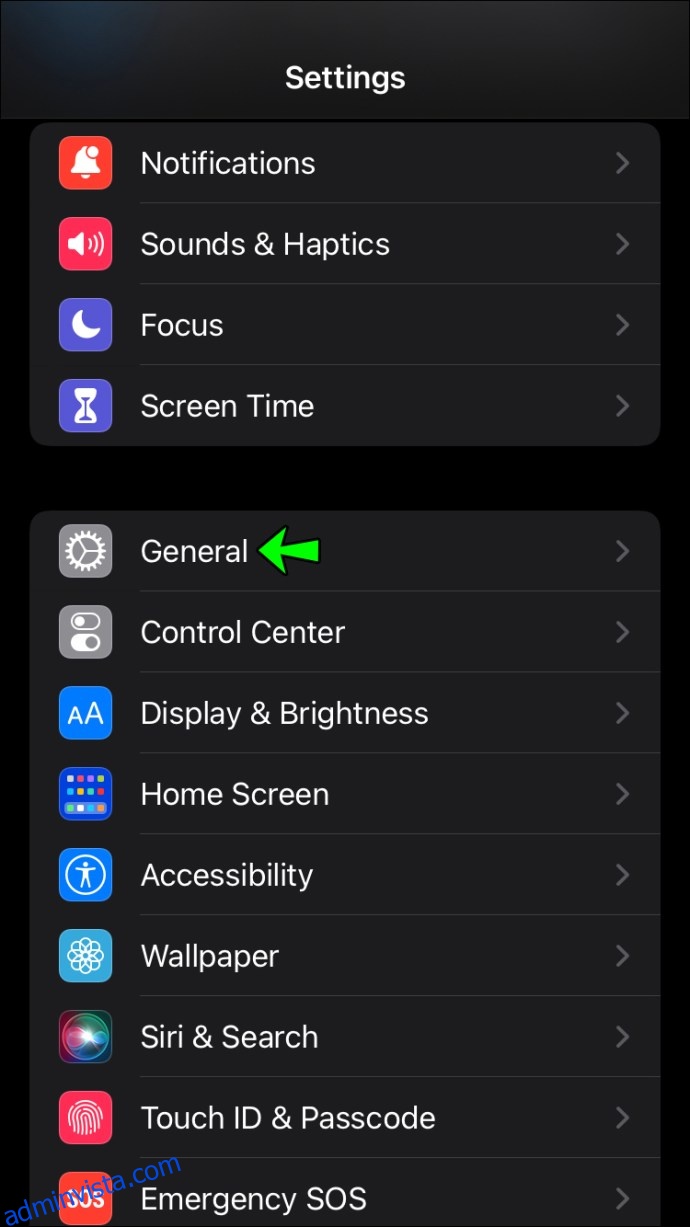The height and width of the screenshot is (1227, 690).
Task: Open Emergency SOS settings
Action: [345, 1193]
